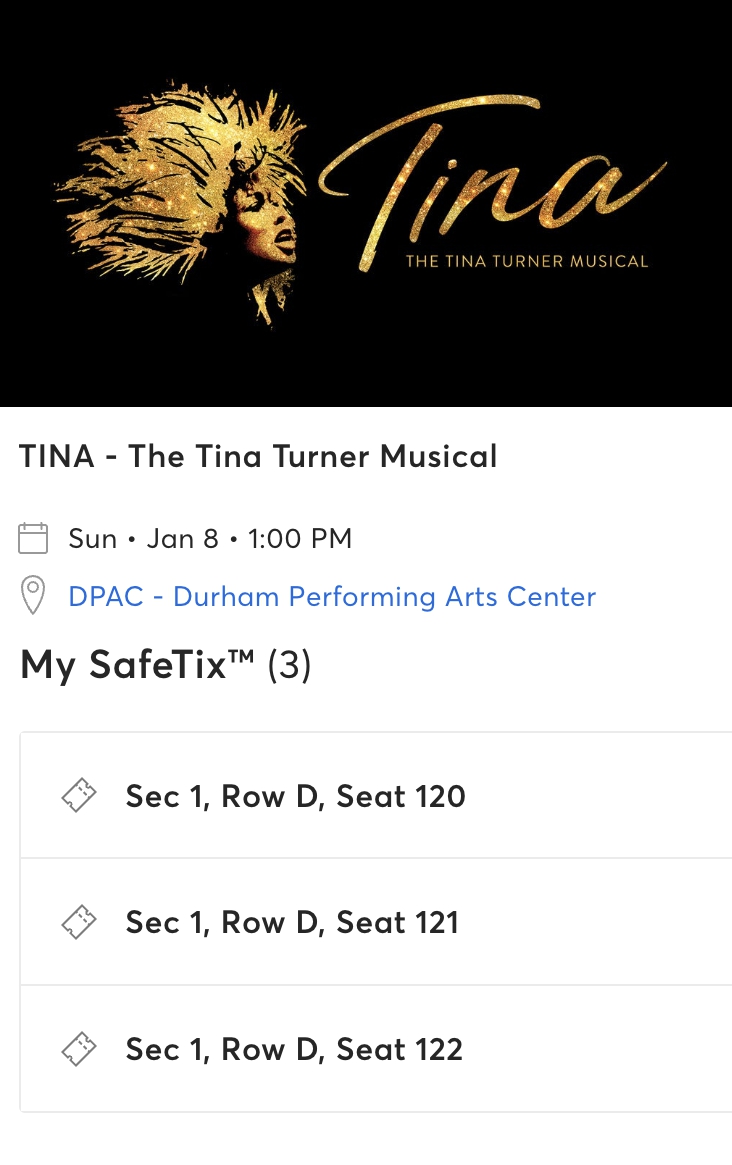Click the ticket icon beside Seat 122
The image size is (732, 1165).
(82, 1048)
